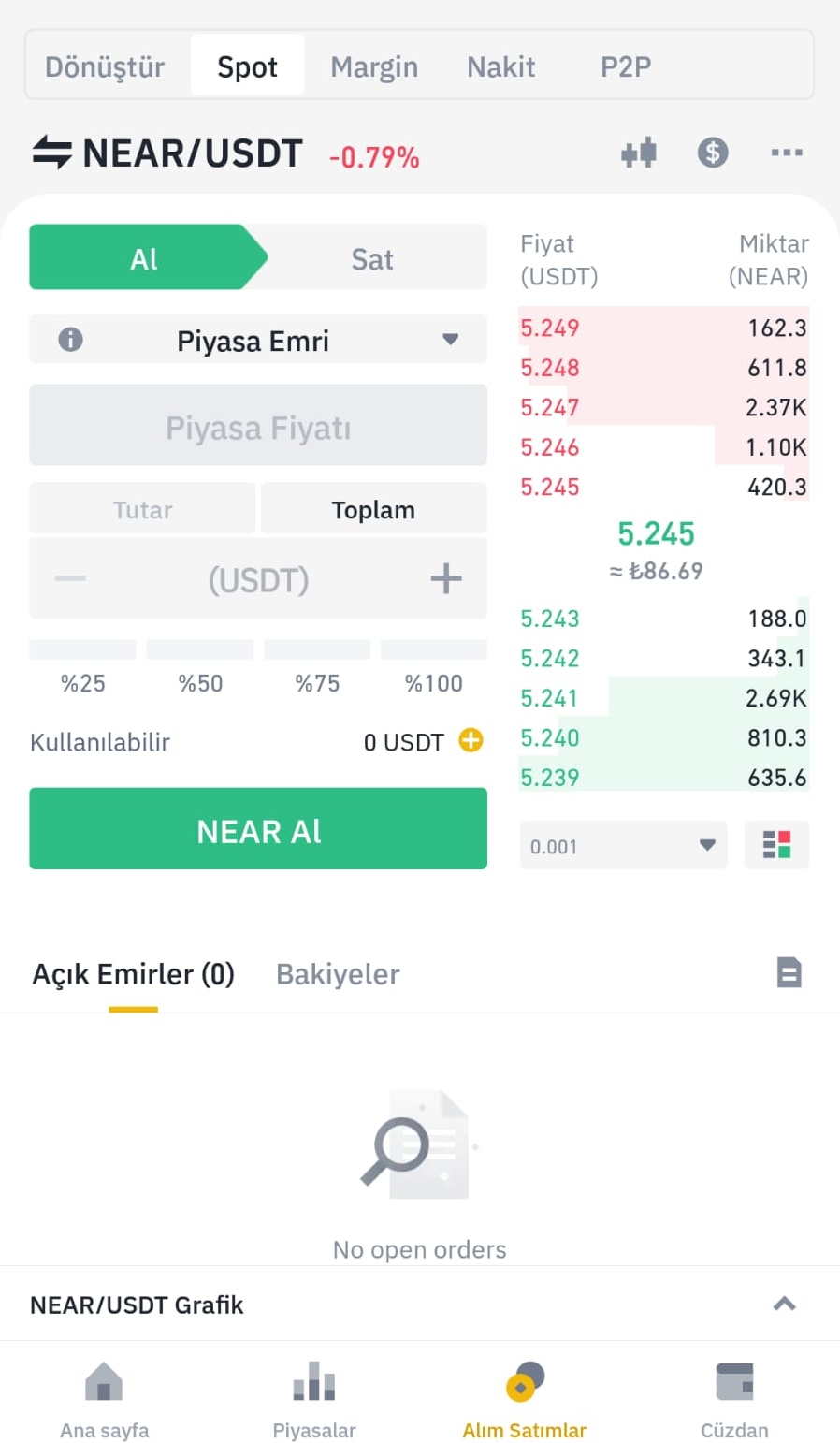
Task: Switch to the Dönüştür tab
Action: (105, 66)
